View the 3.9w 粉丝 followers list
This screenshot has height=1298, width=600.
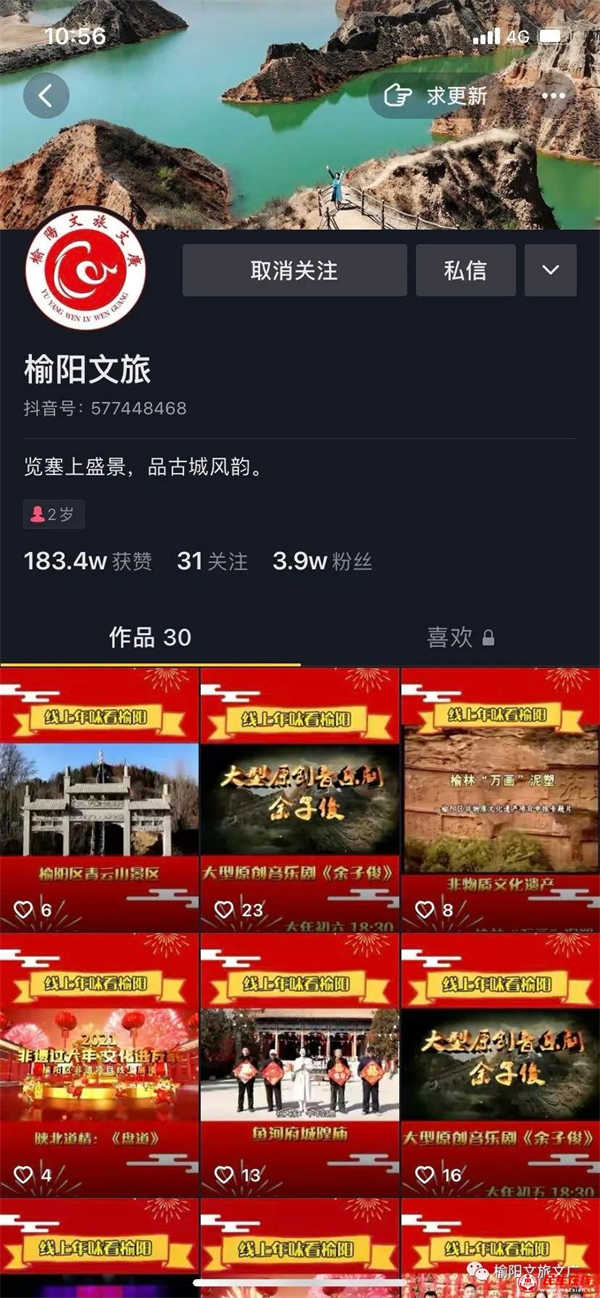[322, 562]
